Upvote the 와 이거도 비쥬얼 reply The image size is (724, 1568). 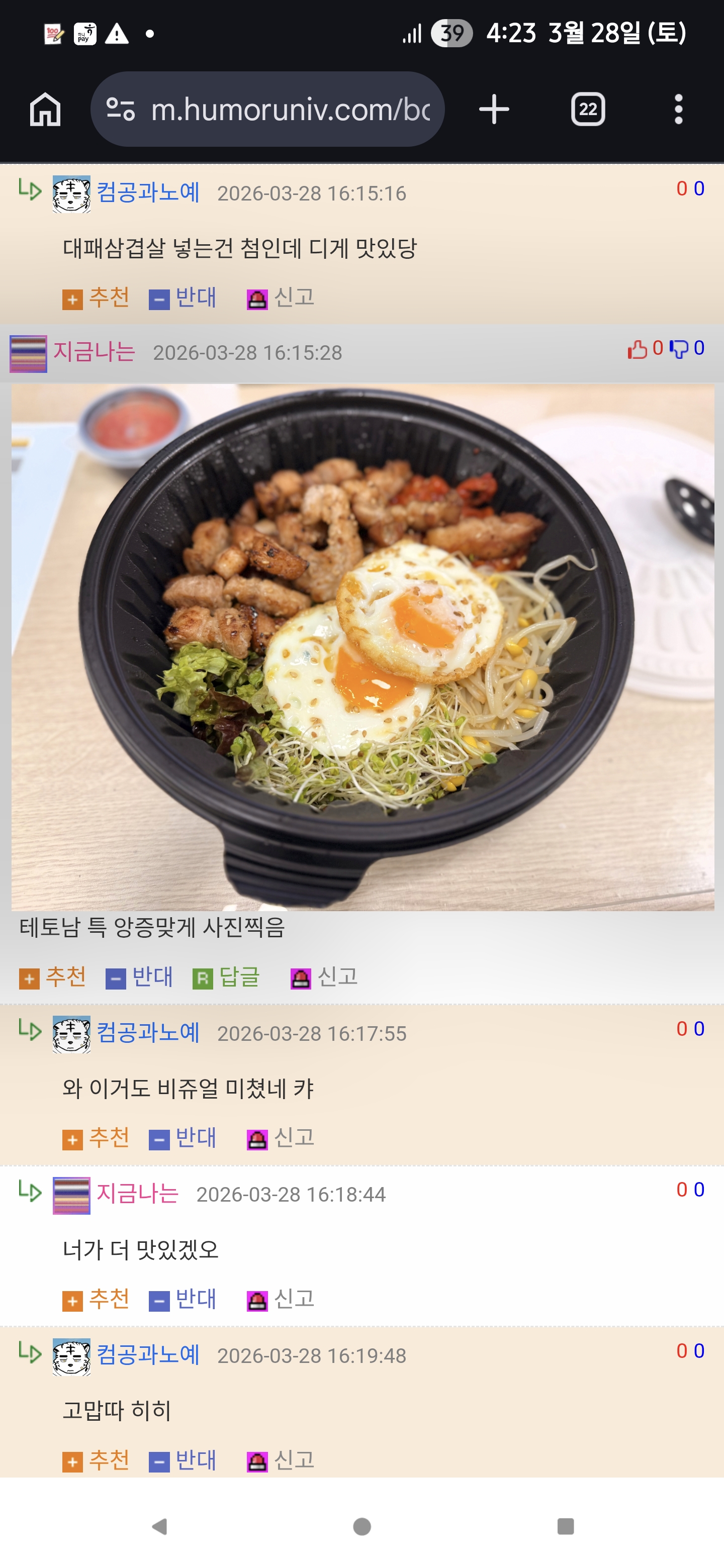[x=97, y=1137]
